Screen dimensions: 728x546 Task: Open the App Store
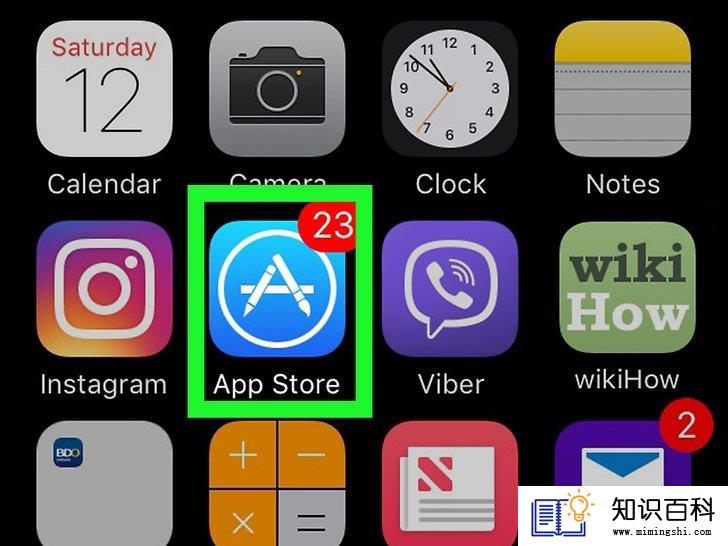[277, 290]
